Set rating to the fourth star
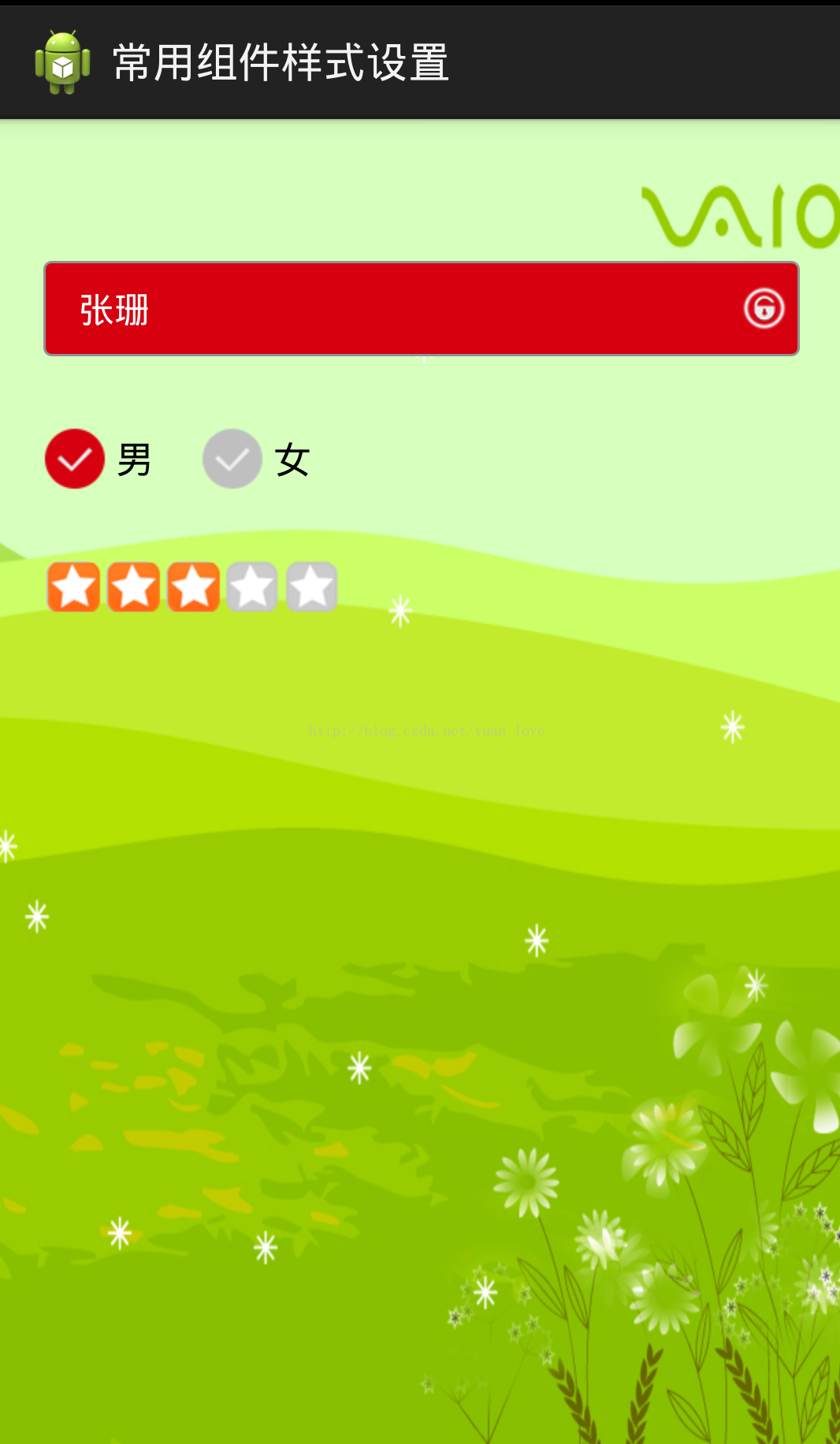The height and width of the screenshot is (1444, 840). point(253,587)
